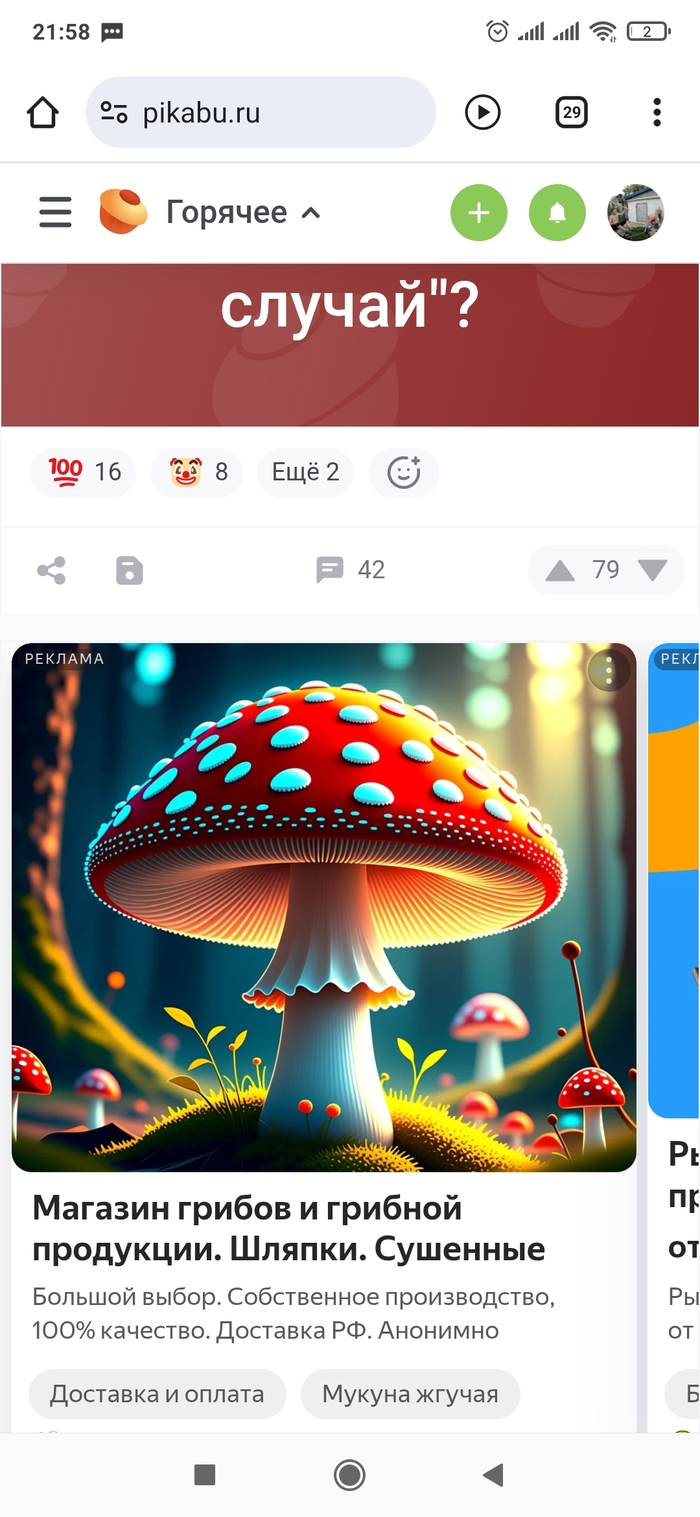Share this post
The height and width of the screenshot is (1517, 700).
pyautogui.click(x=51, y=570)
